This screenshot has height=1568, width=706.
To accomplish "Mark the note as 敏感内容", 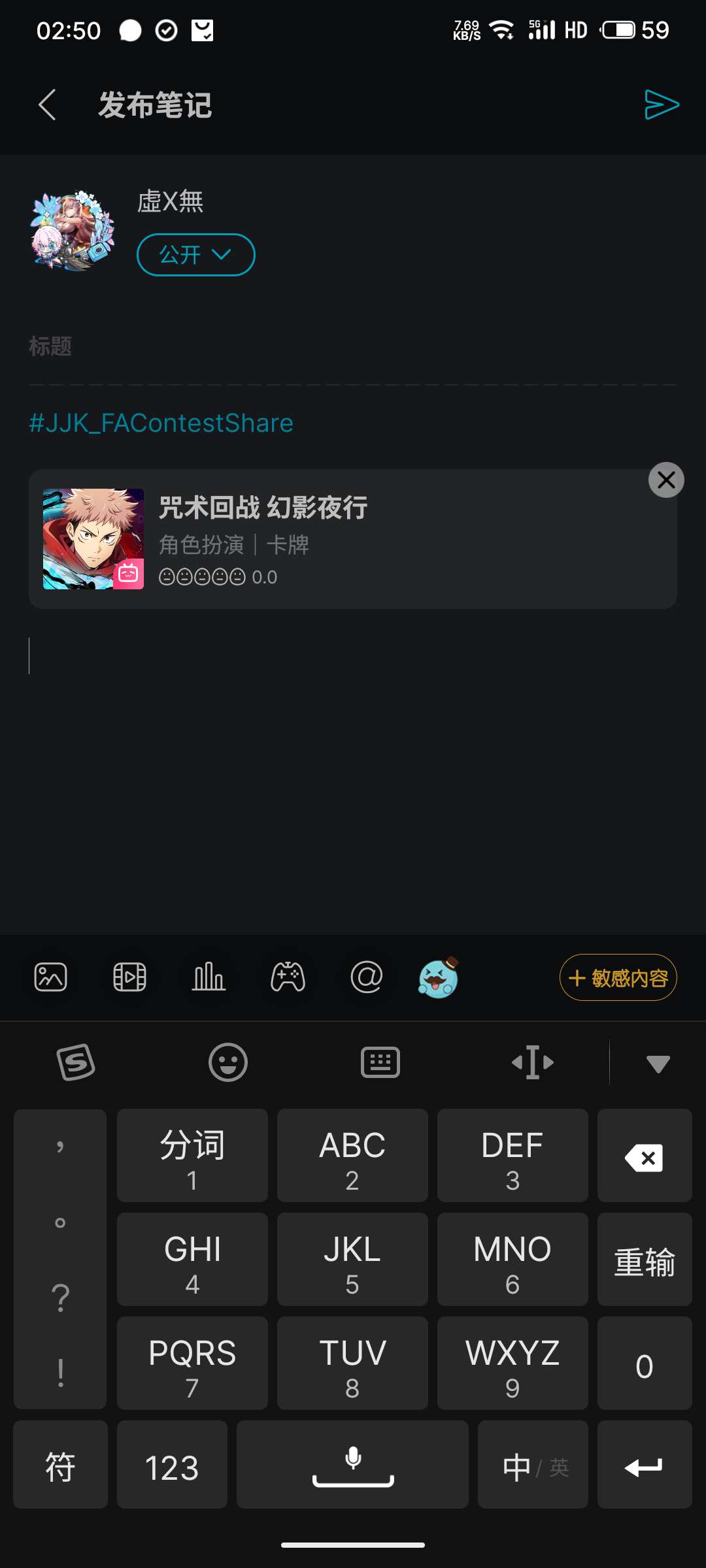I will (x=618, y=977).
